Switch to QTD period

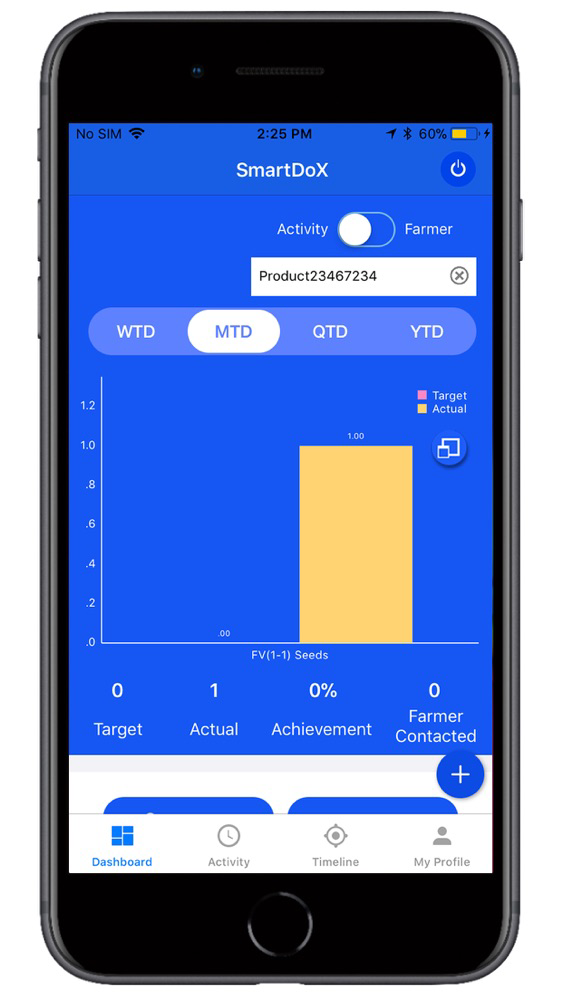click(x=330, y=332)
